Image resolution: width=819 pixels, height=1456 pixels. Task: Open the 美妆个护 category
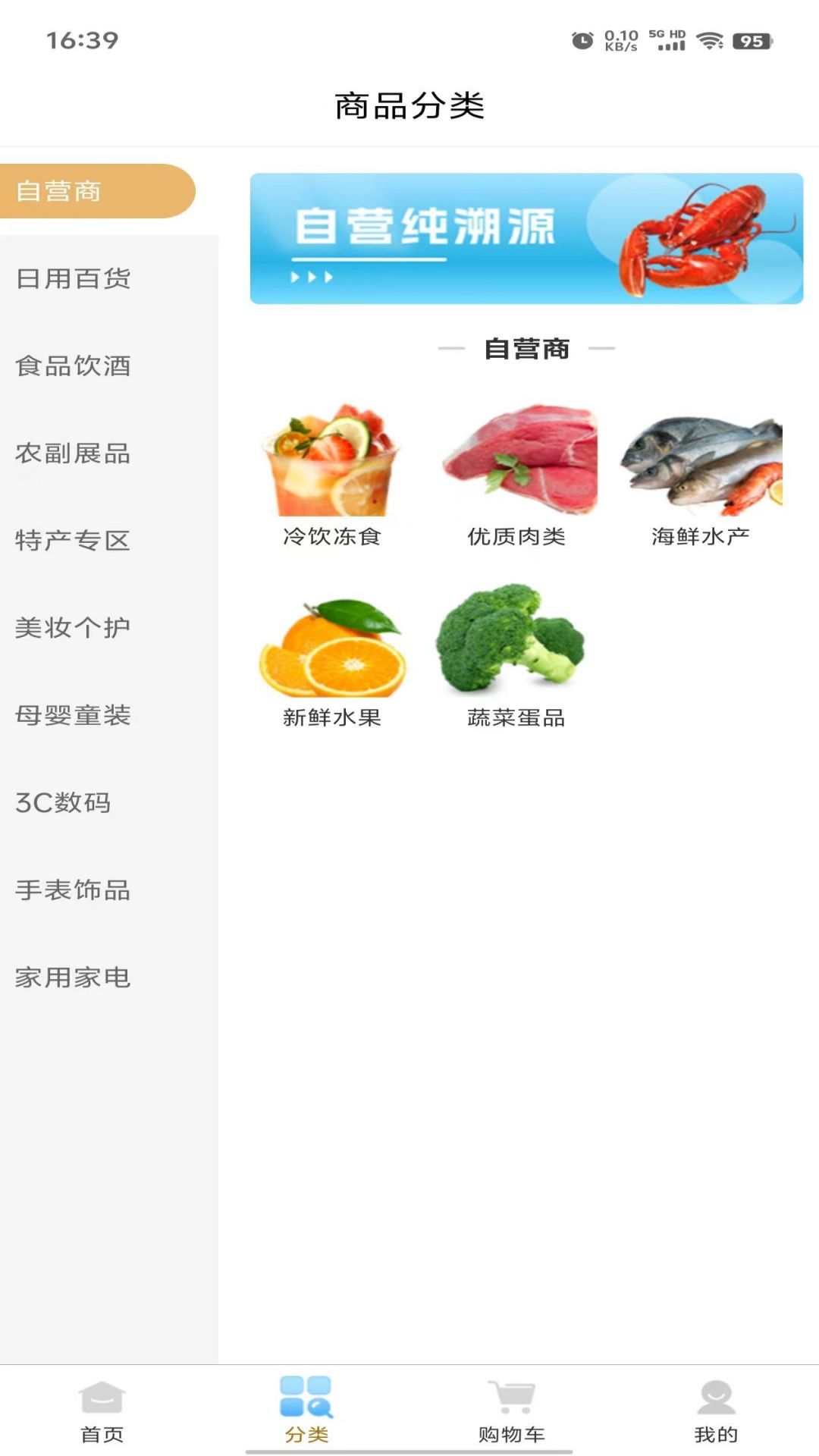point(74,628)
